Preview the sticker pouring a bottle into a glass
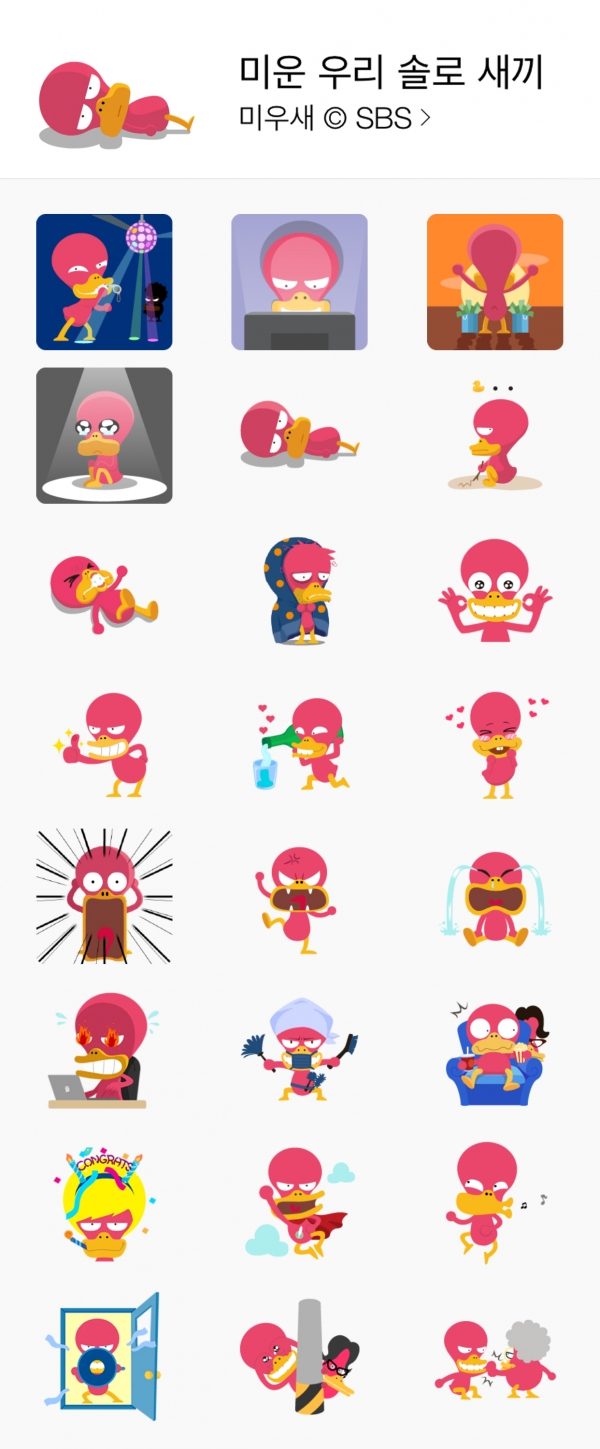Viewport: 600px width, 1449px height. (x=299, y=745)
